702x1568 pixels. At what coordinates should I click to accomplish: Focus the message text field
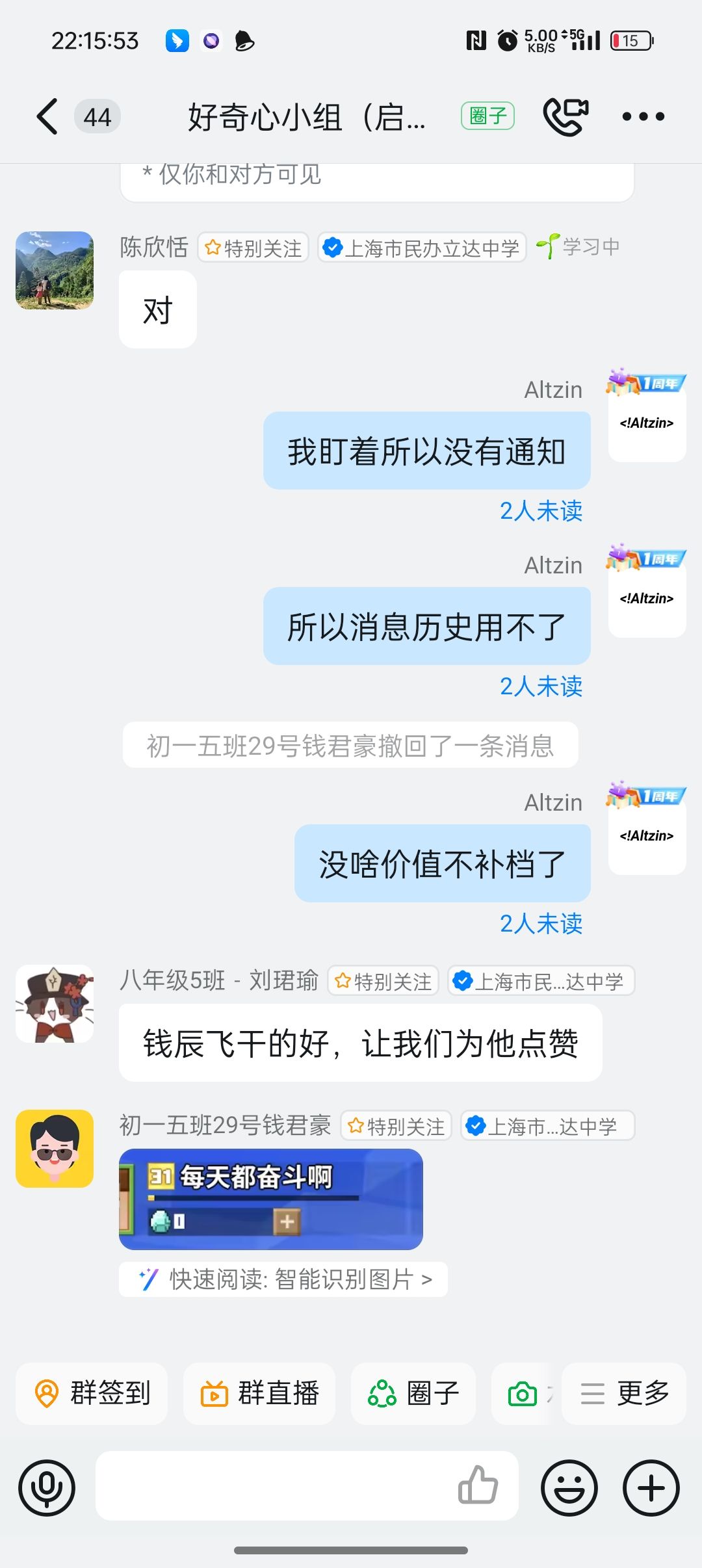coord(273,1486)
